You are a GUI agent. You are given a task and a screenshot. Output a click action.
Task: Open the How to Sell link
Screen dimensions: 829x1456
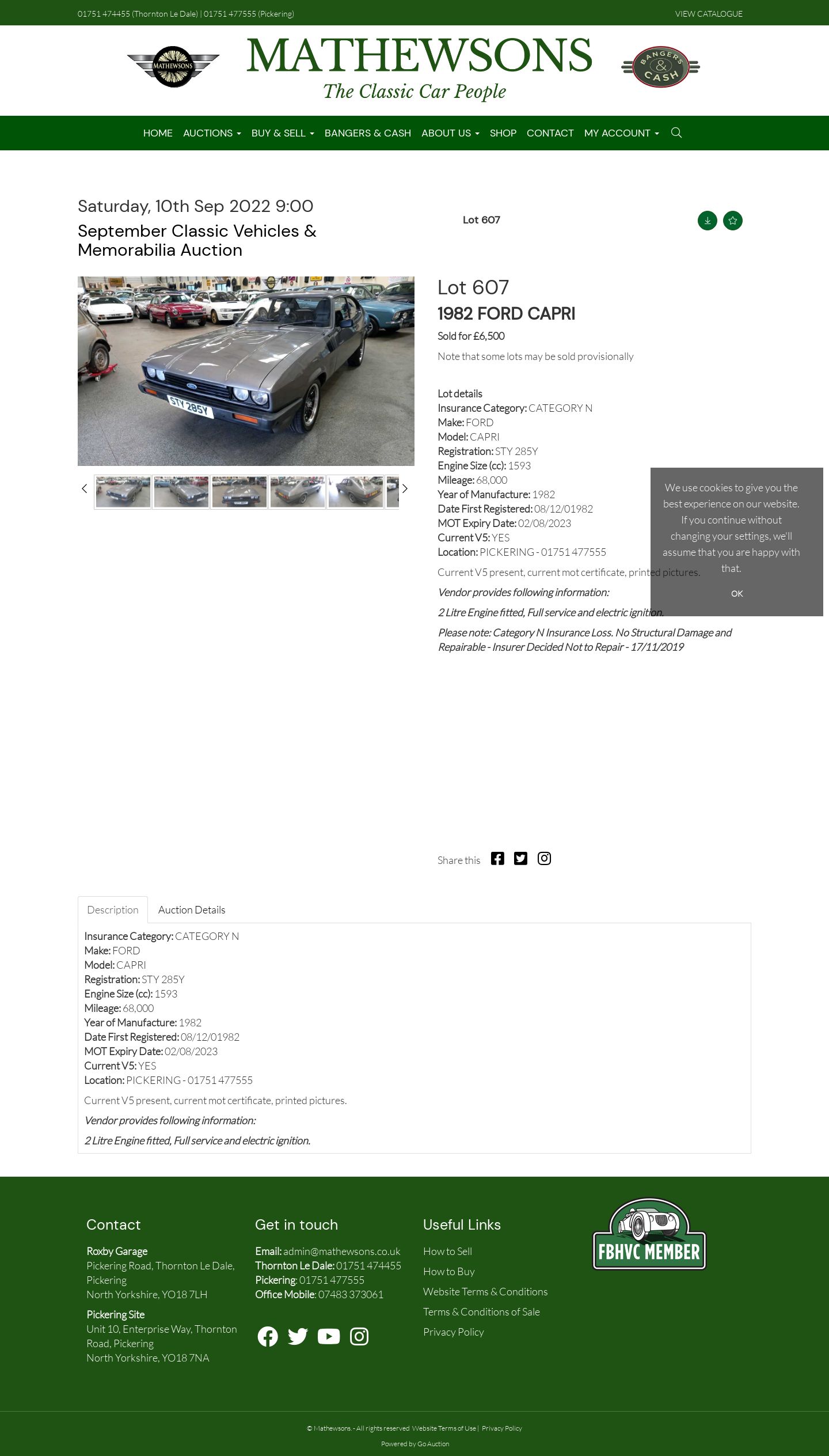tap(447, 1252)
